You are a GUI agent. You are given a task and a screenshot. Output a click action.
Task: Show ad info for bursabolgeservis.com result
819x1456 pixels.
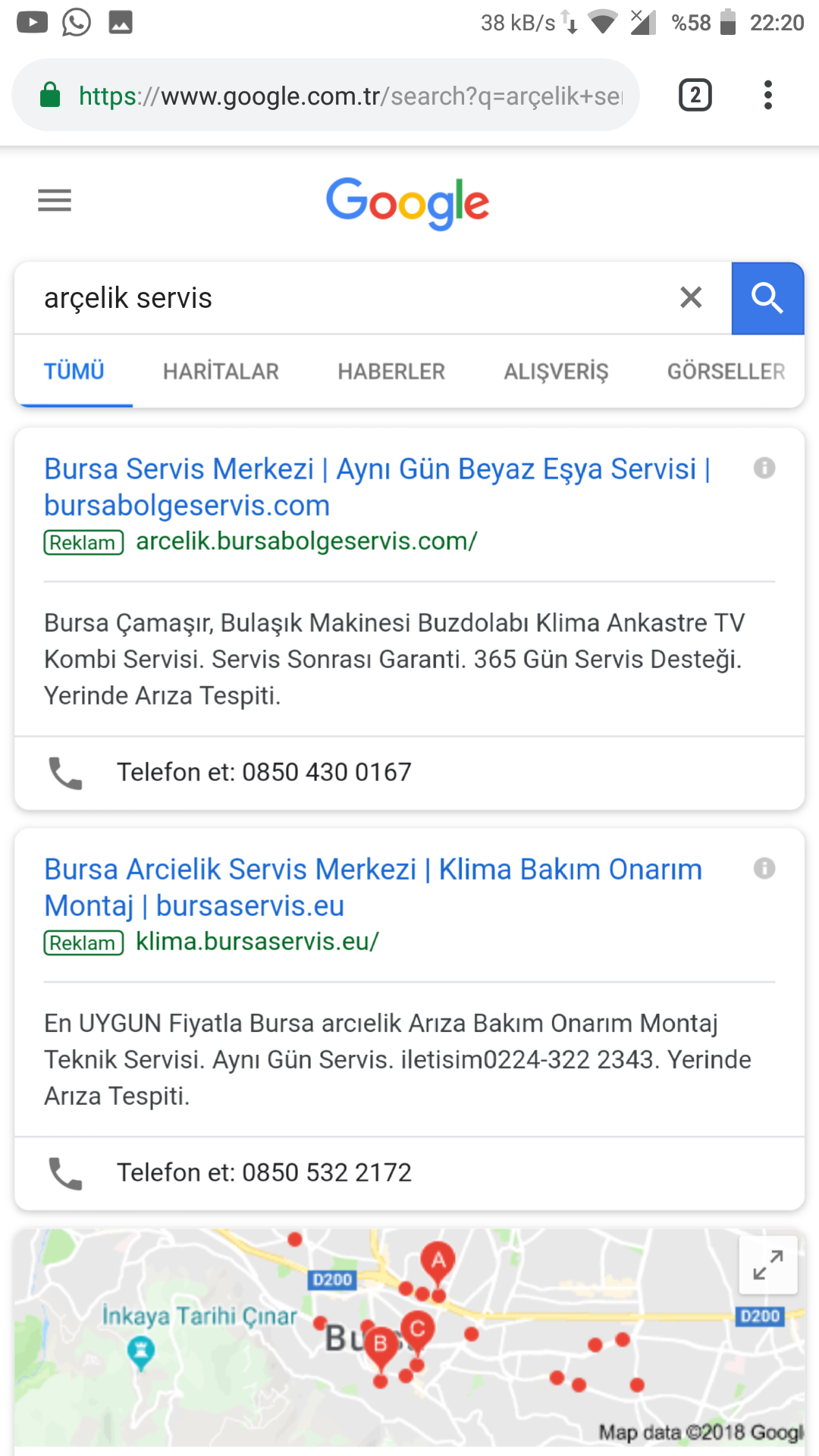pyautogui.click(x=764, y=468)
